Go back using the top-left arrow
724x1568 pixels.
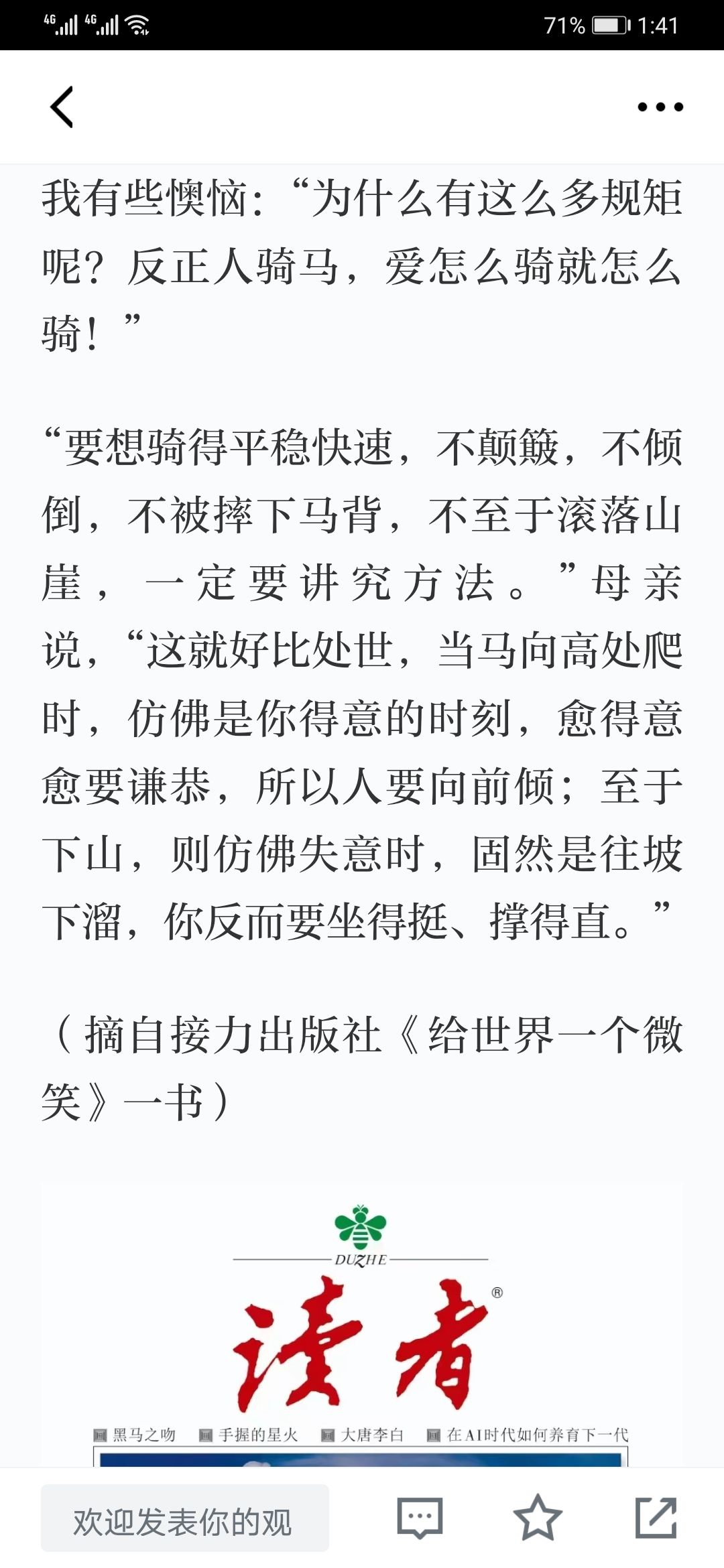click(62, 107)
